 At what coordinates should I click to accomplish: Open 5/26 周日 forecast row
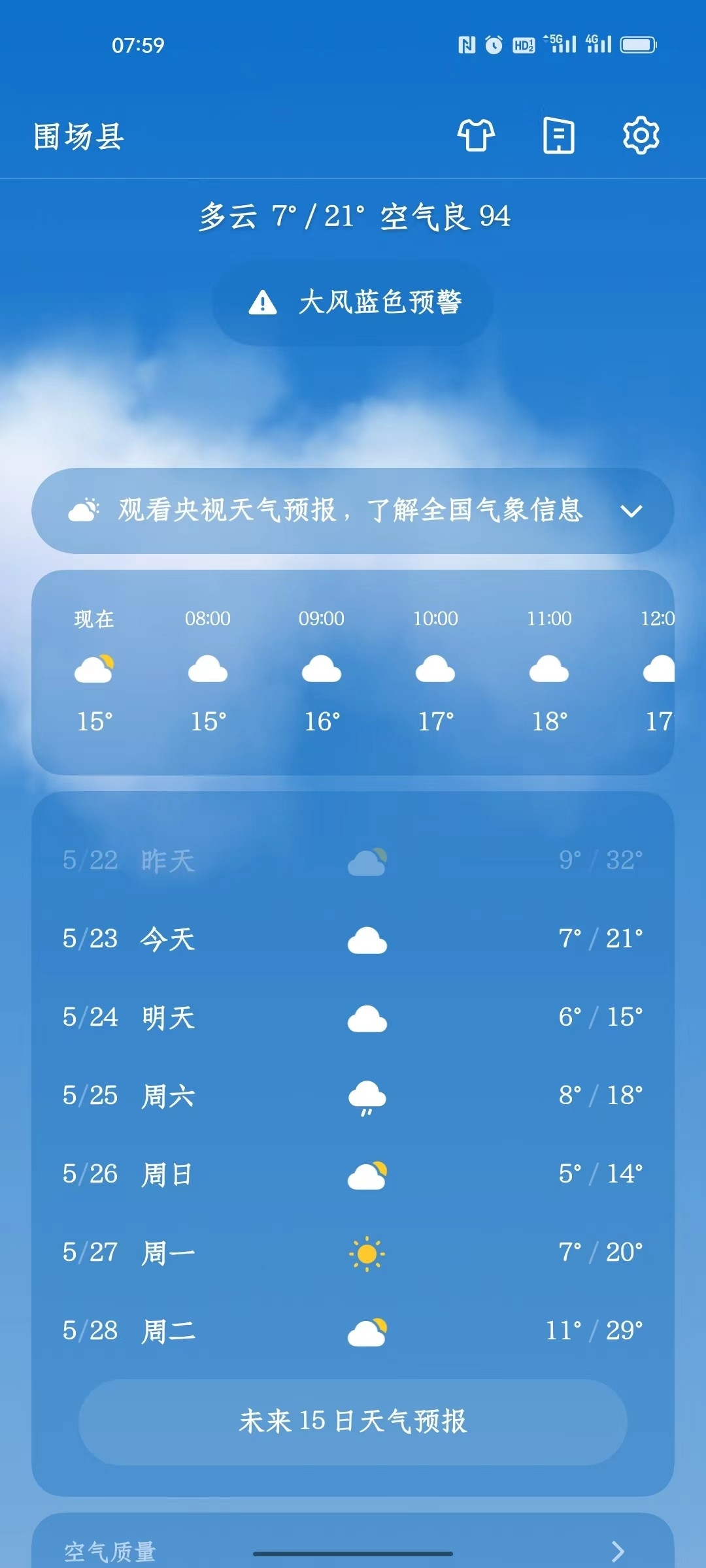(353, 1174)
